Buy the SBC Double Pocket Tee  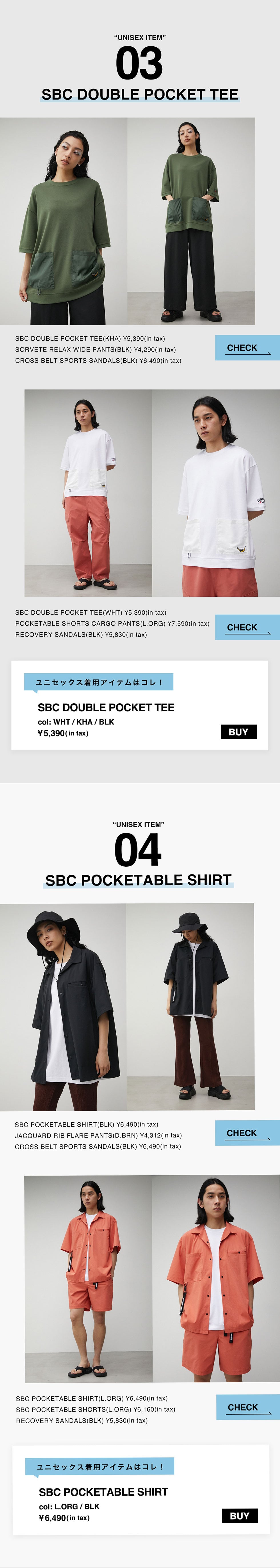(238, 732)
